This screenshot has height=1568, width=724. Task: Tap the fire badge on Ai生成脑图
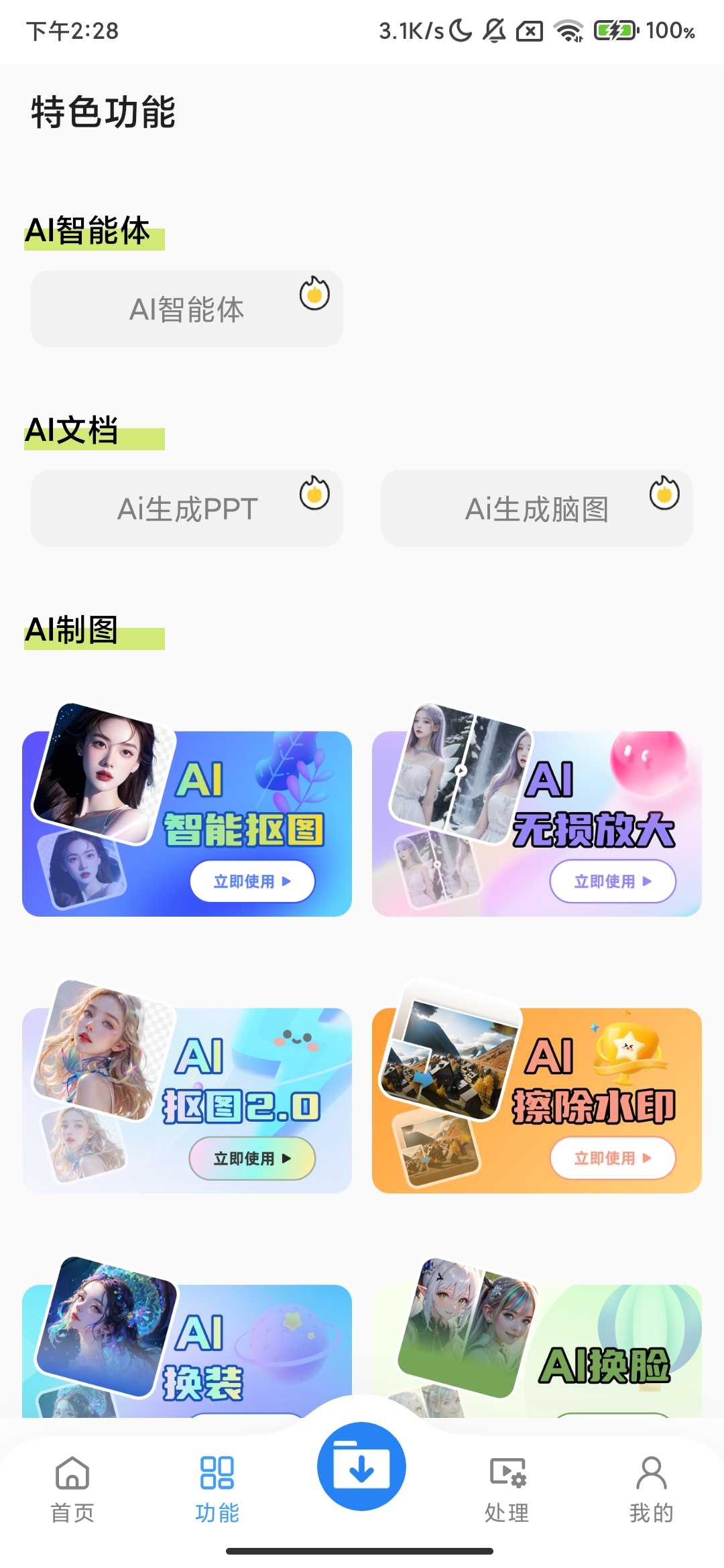point(666,493)
